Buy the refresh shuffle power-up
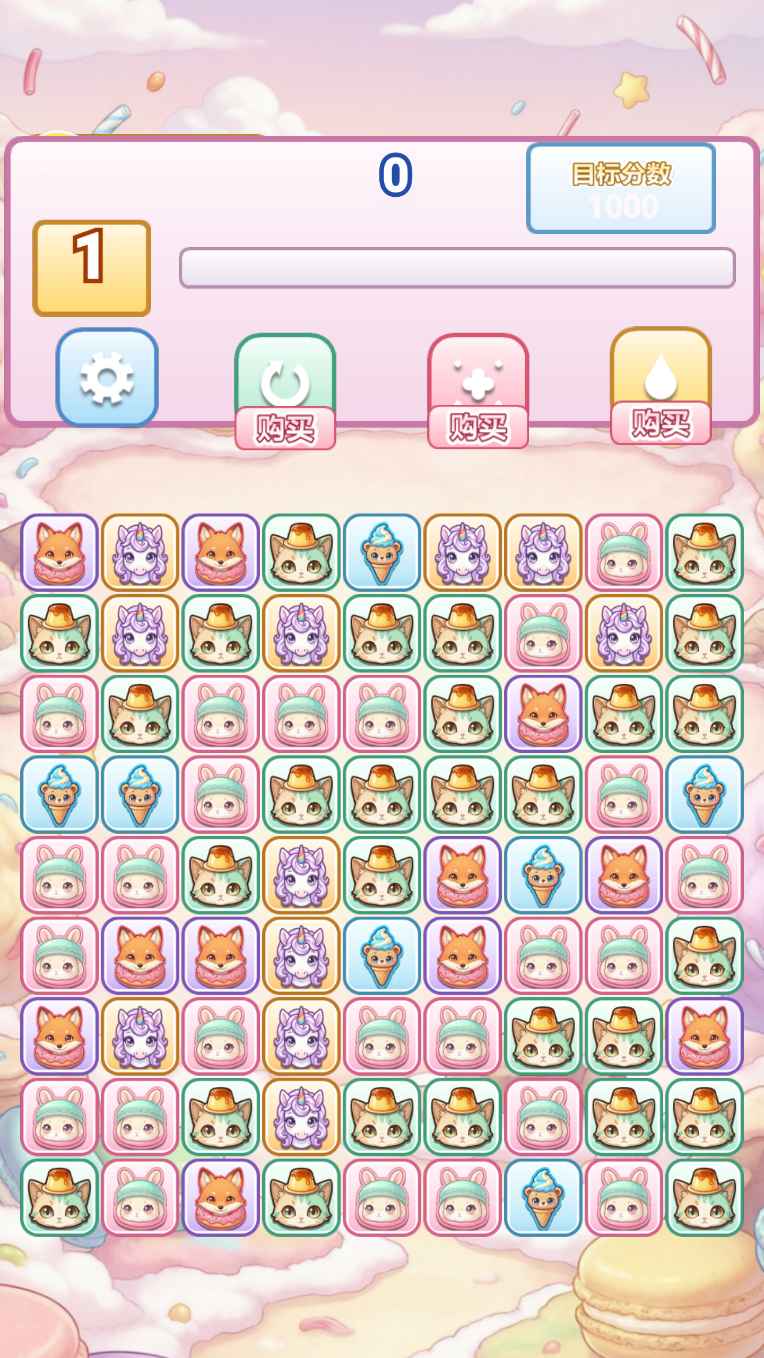The width and height of the screenshot is (764, 1358). point(285,428)
